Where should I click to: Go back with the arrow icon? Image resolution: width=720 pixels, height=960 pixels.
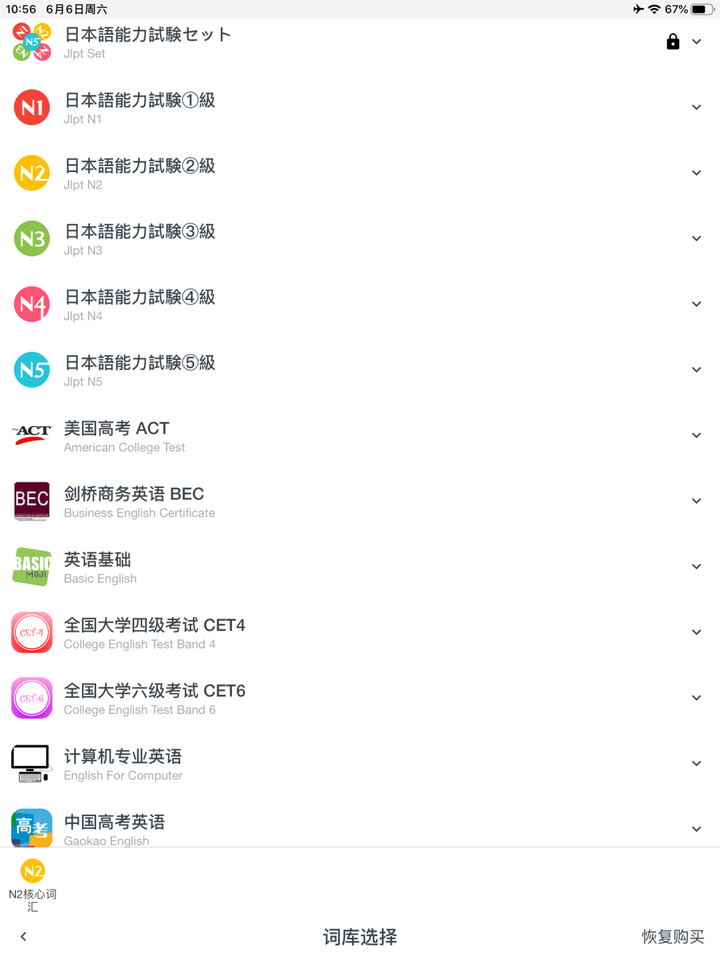tap(23, 937)
